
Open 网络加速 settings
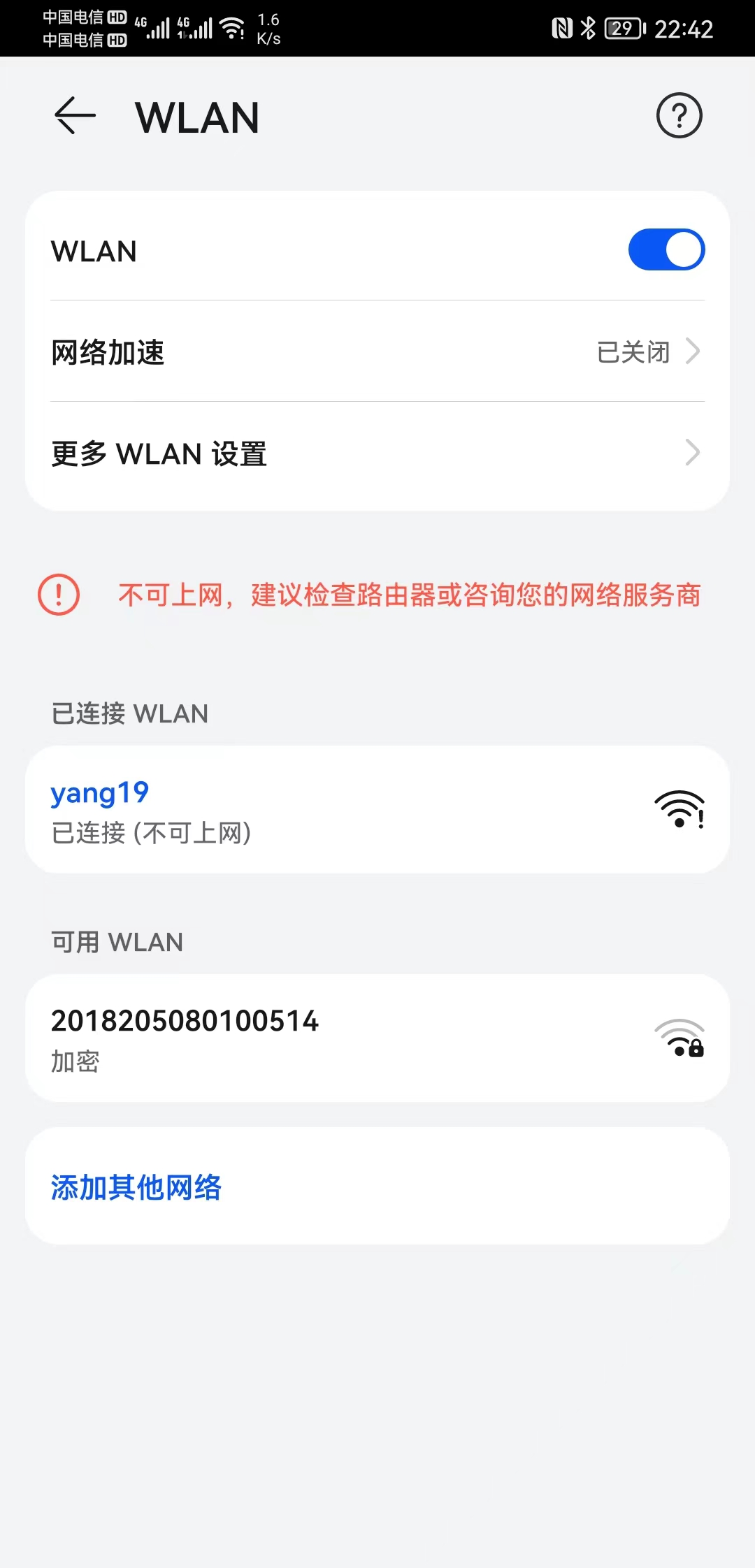(377, 351)
